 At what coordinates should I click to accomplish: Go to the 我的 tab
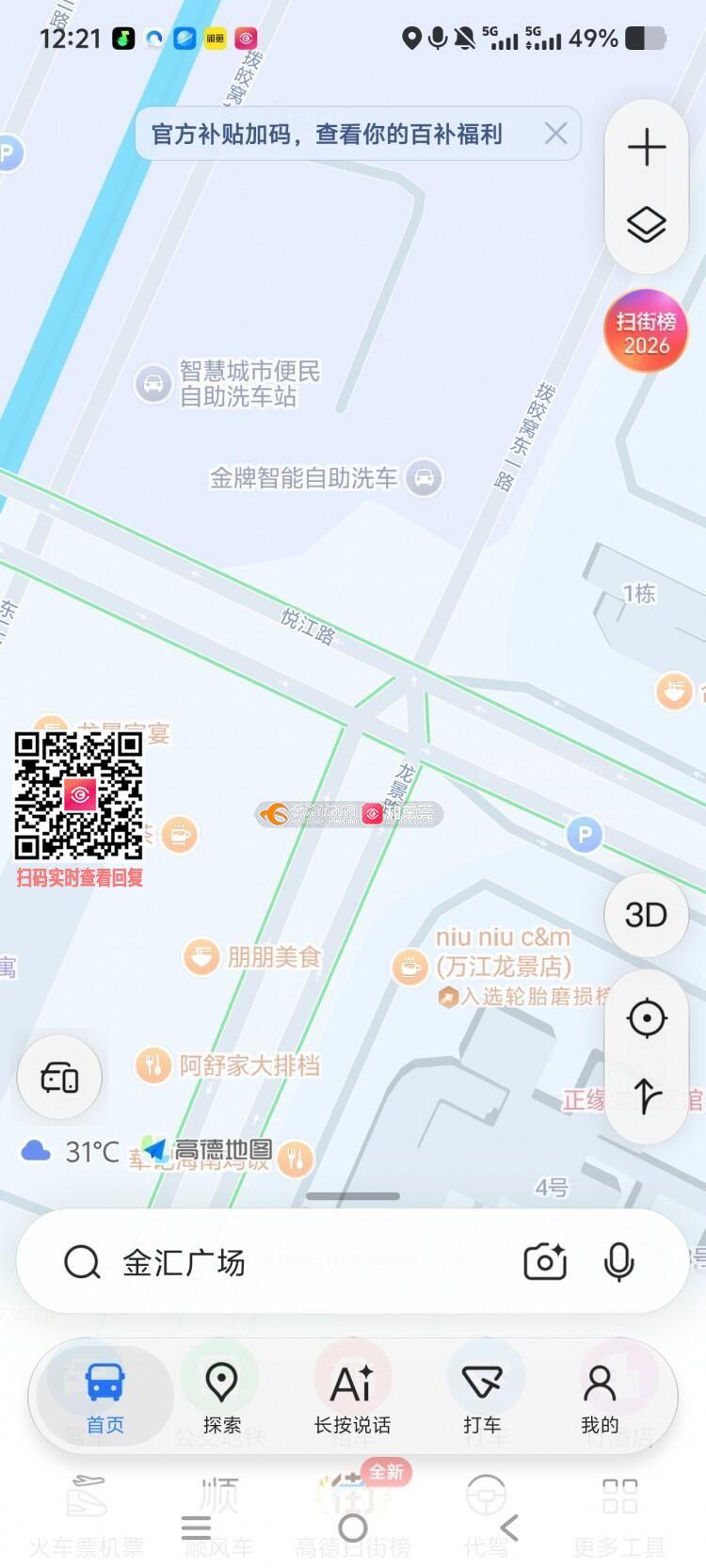coord(600,1398)
